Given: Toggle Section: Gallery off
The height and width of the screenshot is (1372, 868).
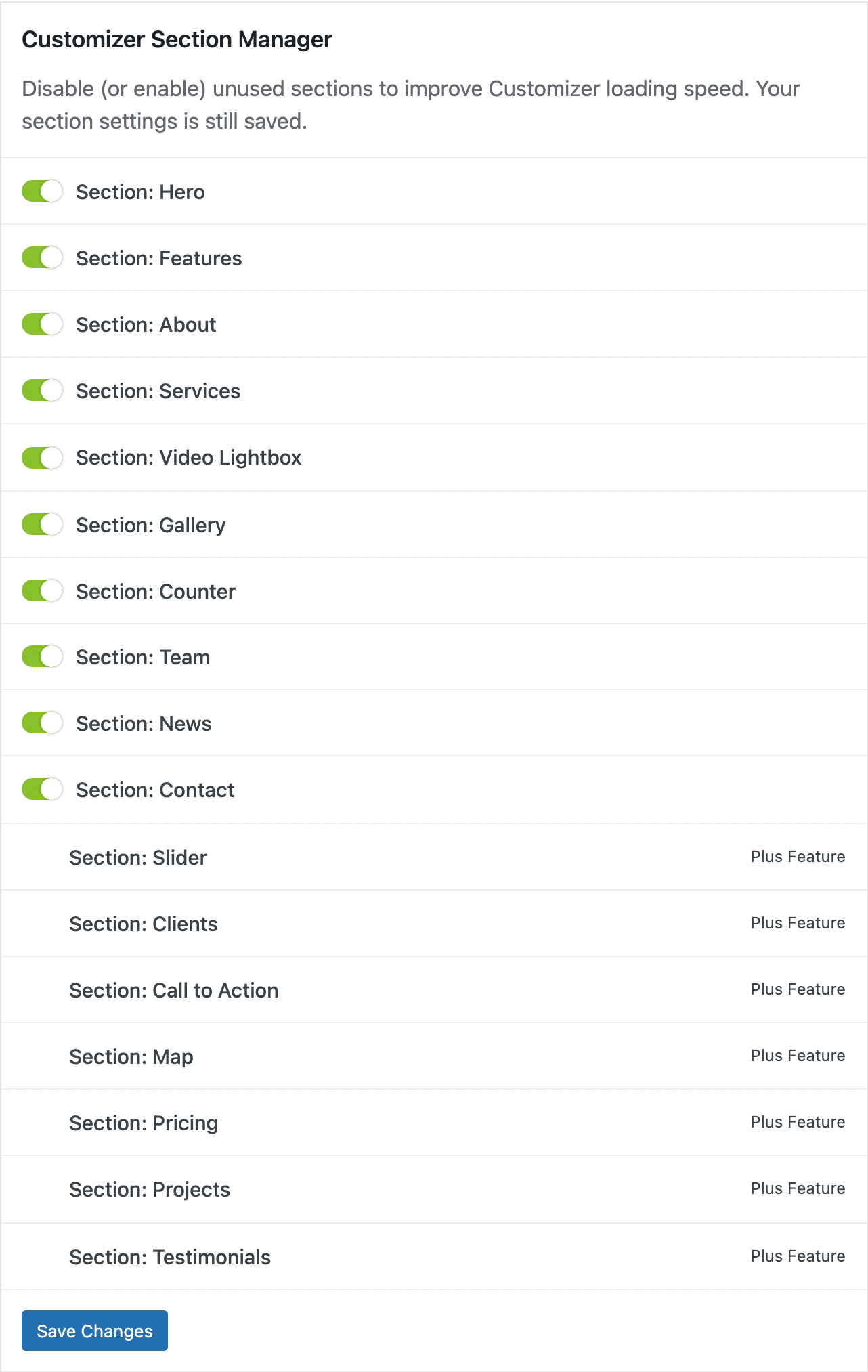Looking at the screenshot, I should (42, 525).
